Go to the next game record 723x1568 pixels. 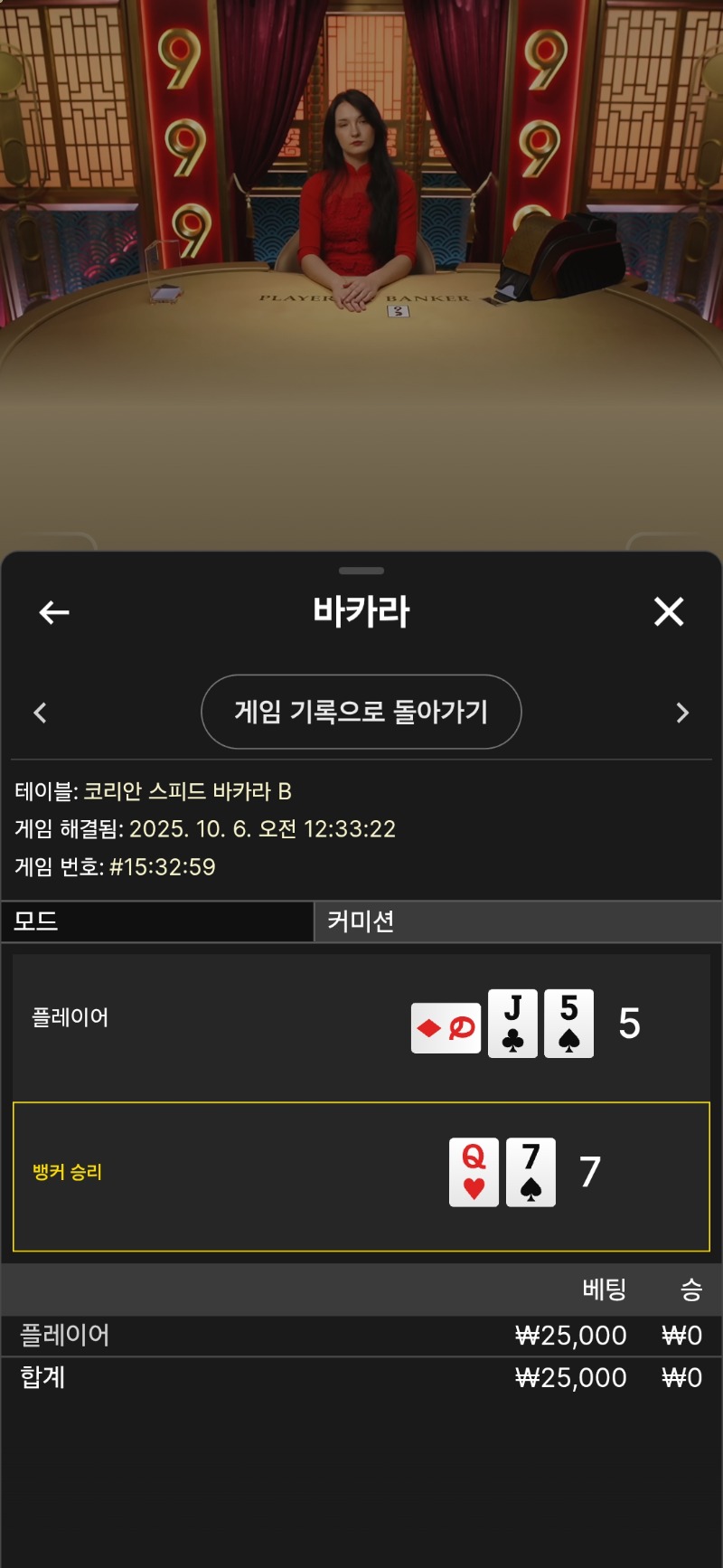(x=682, y=713)
